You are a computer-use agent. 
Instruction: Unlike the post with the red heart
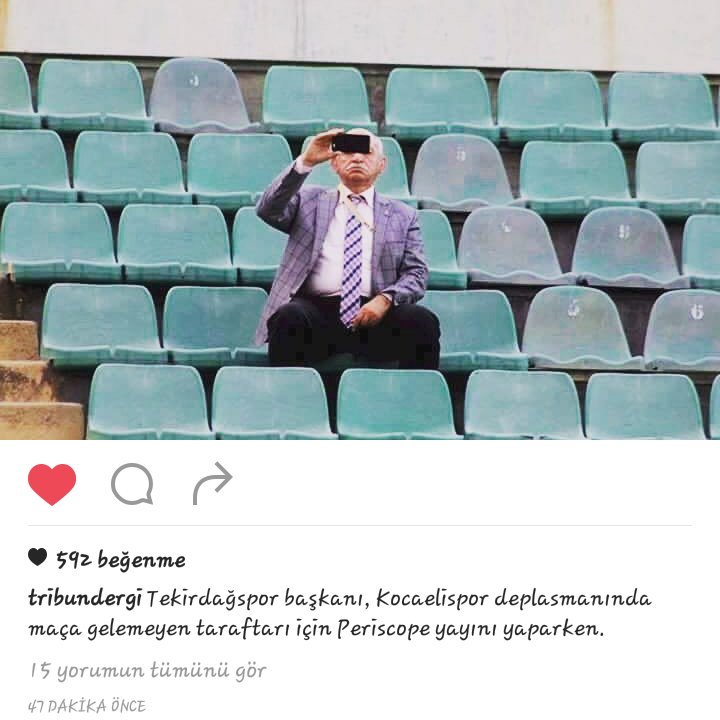click(52, 485)
